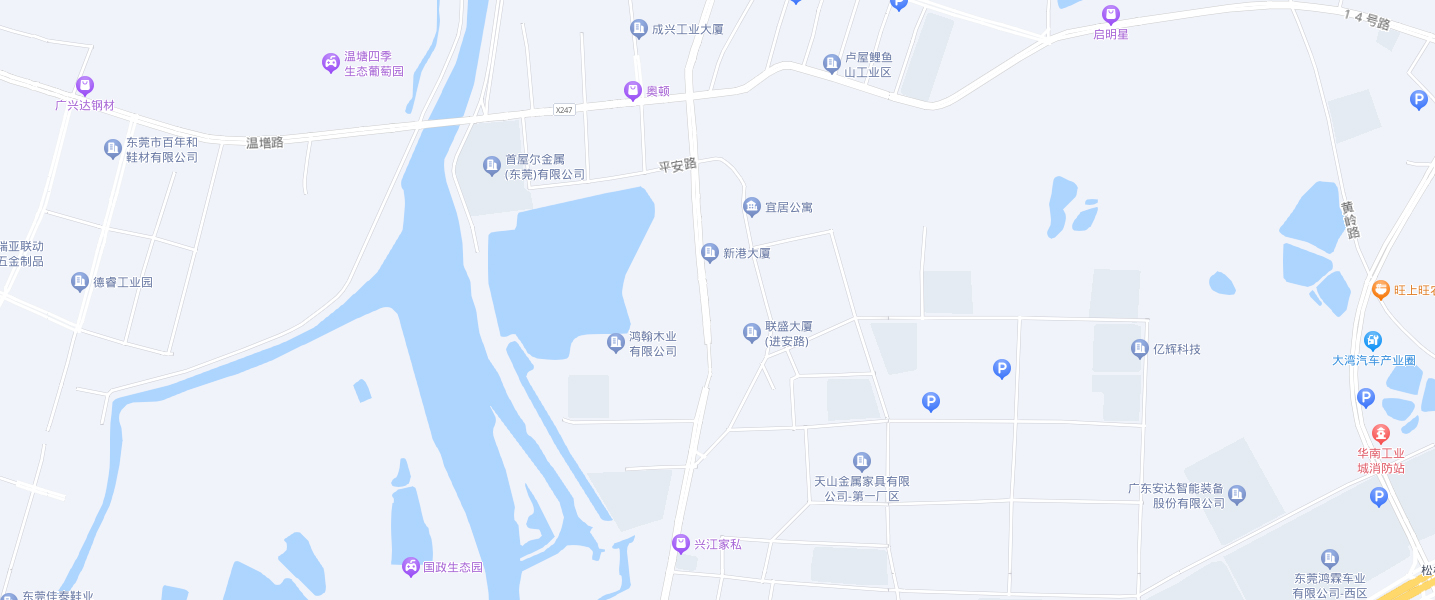Open the 新港大厦 building marker
1435x600 pixels.
(x=710, y=253)
